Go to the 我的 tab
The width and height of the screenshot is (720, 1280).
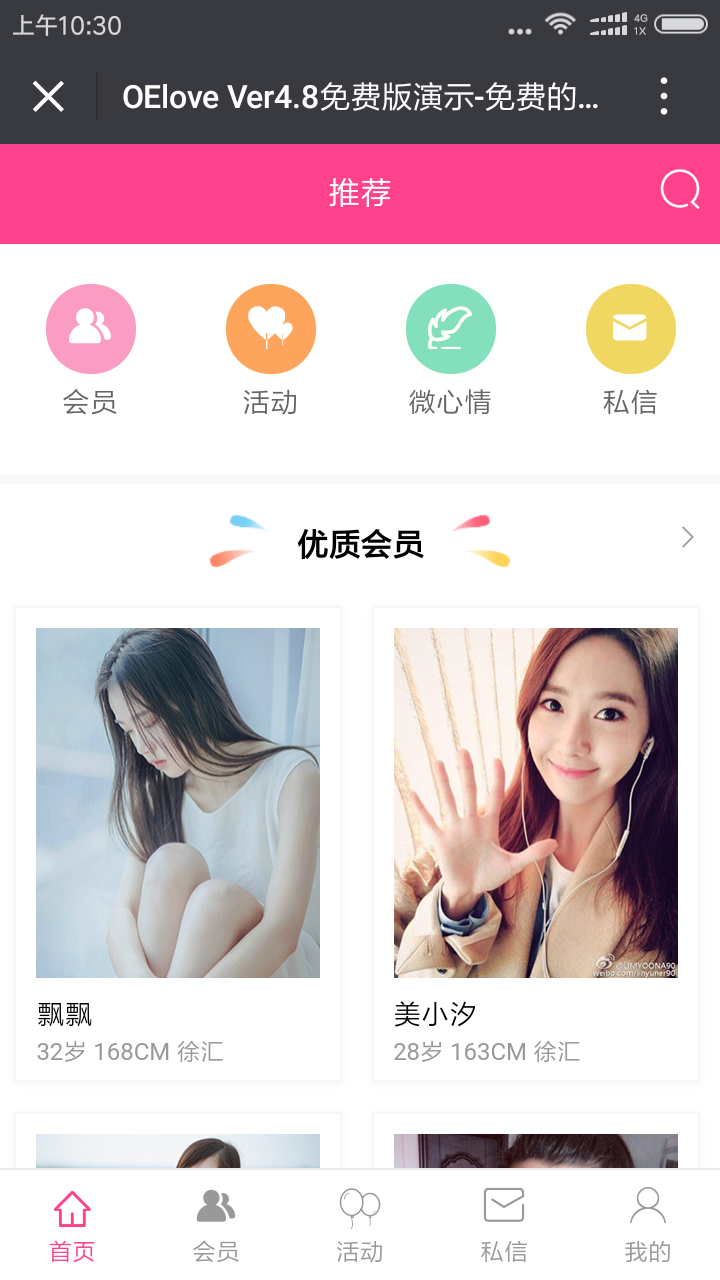(648, 1226)
